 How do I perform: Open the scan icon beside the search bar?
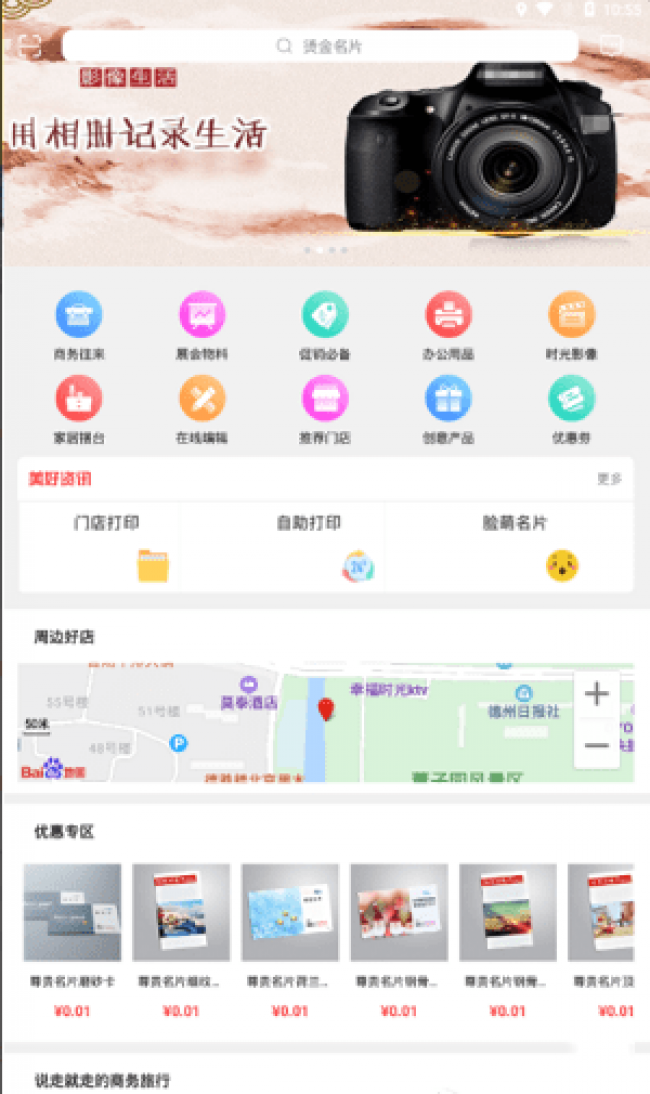[30, 46]
